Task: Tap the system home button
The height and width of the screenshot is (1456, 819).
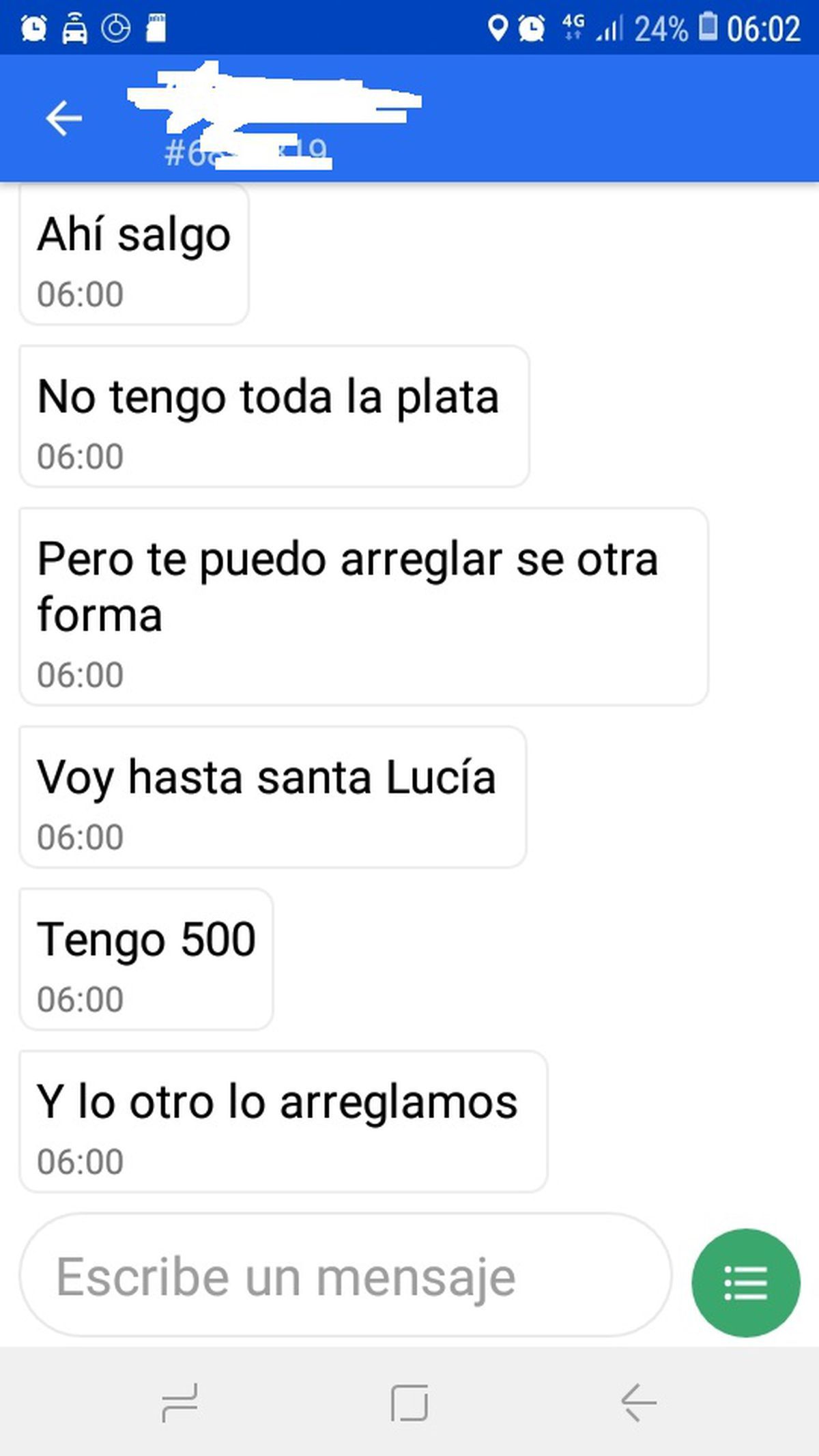Action: click(409, 1403)
